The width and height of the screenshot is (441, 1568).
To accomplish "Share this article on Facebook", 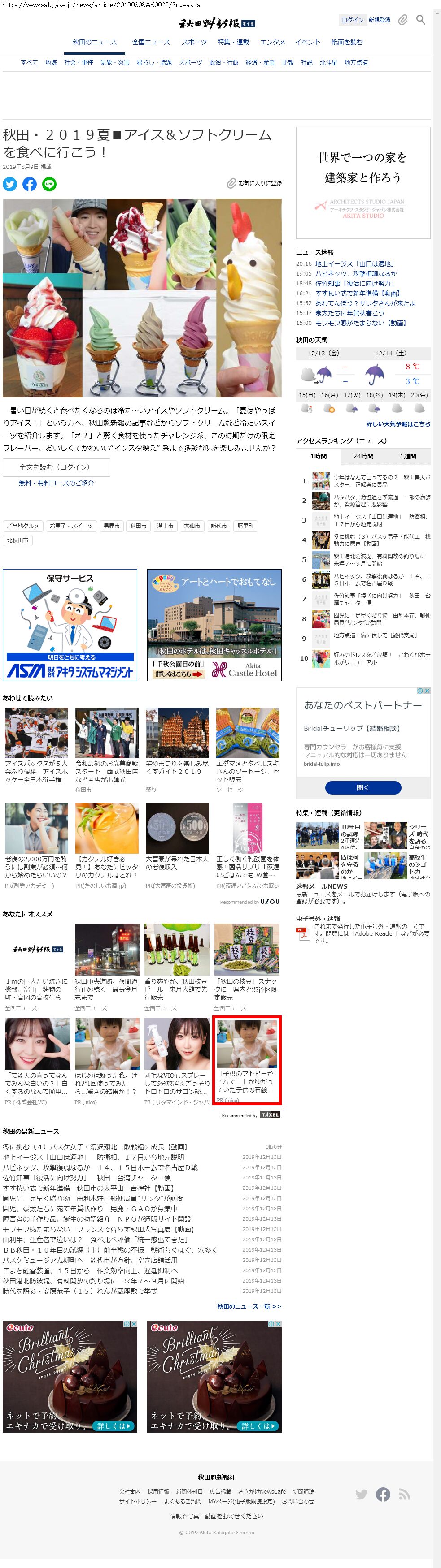I will (29, 184).
